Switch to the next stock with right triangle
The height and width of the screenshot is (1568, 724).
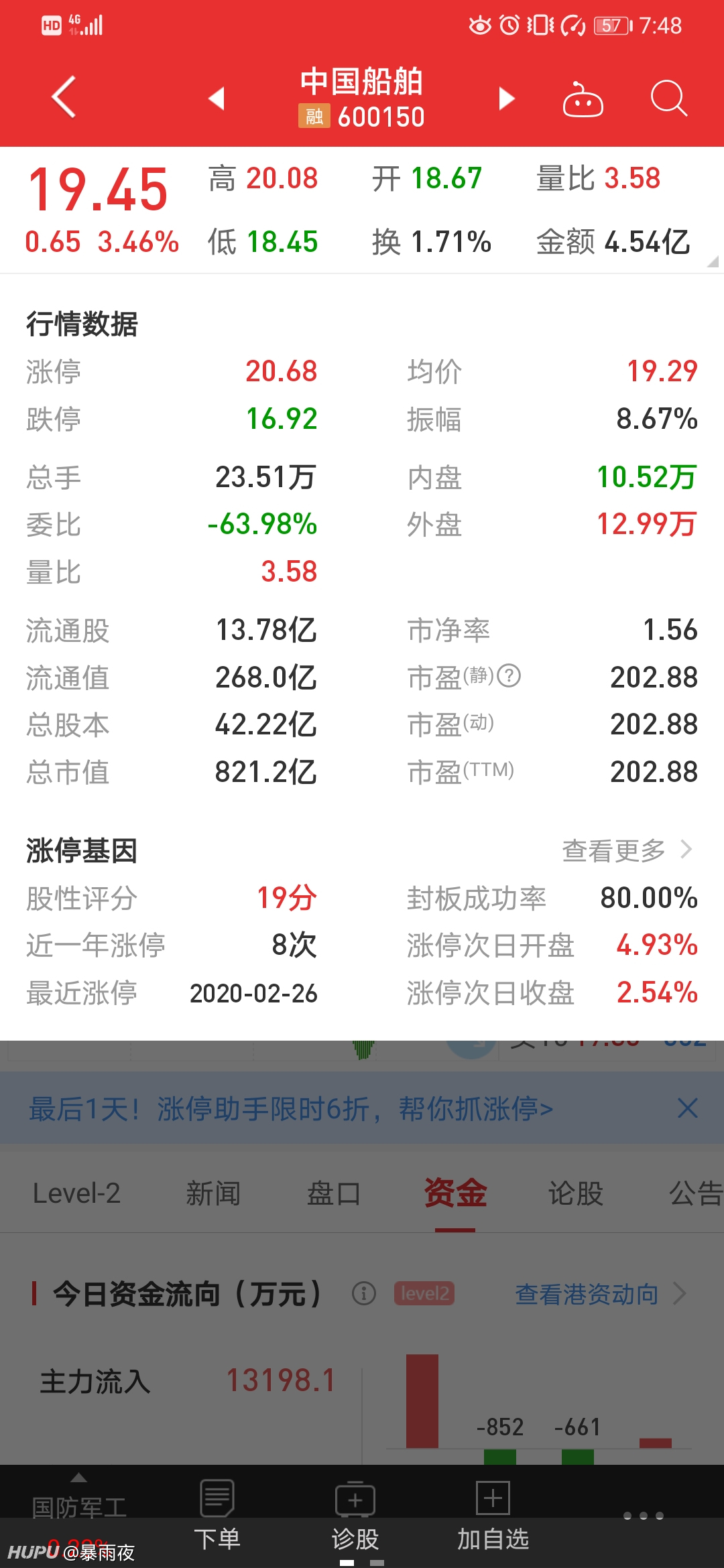tap(507, 99)
